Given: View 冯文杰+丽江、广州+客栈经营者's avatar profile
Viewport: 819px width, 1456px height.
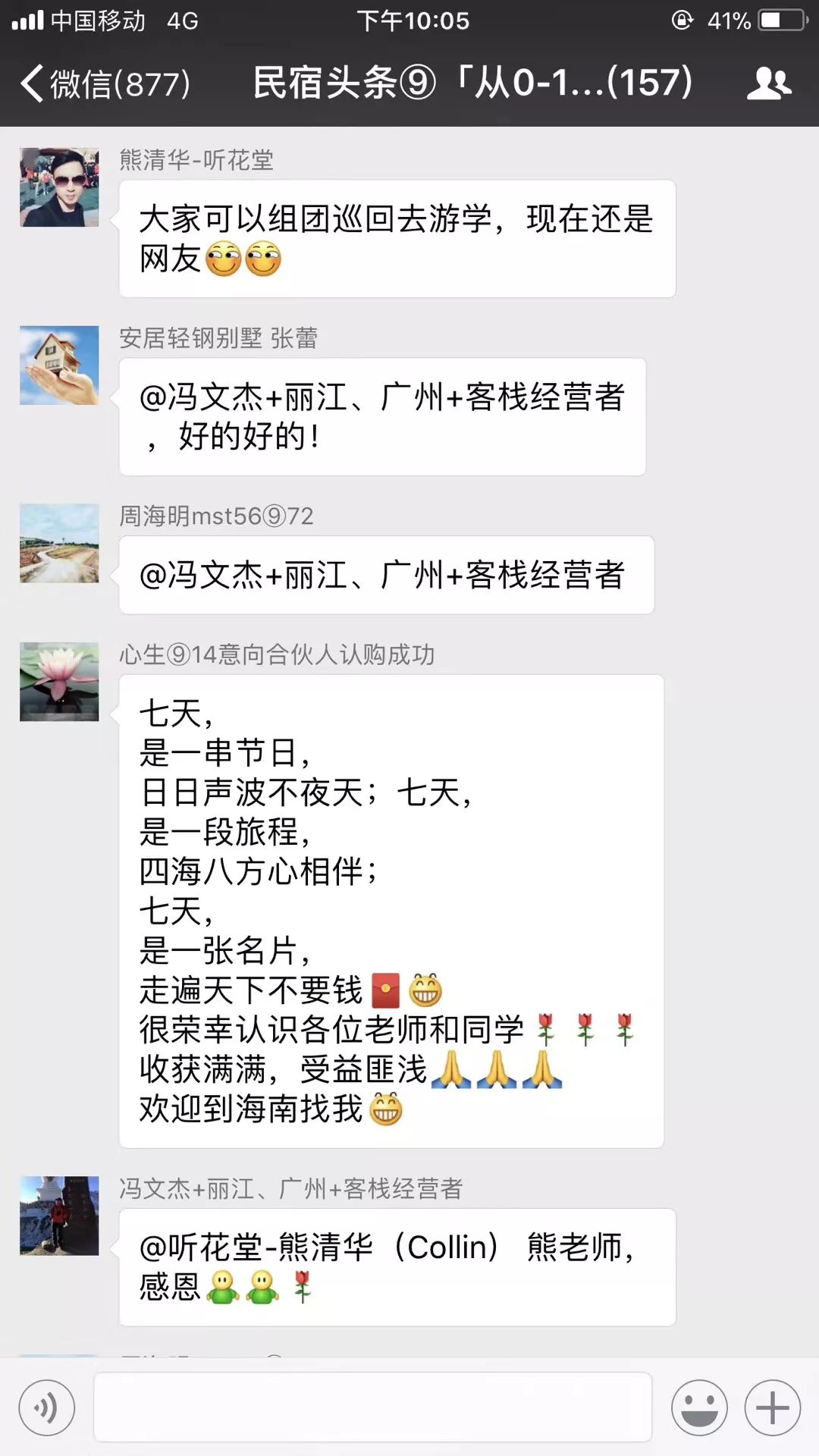Looking at the screenshot, I should [x=59, y=1216].
